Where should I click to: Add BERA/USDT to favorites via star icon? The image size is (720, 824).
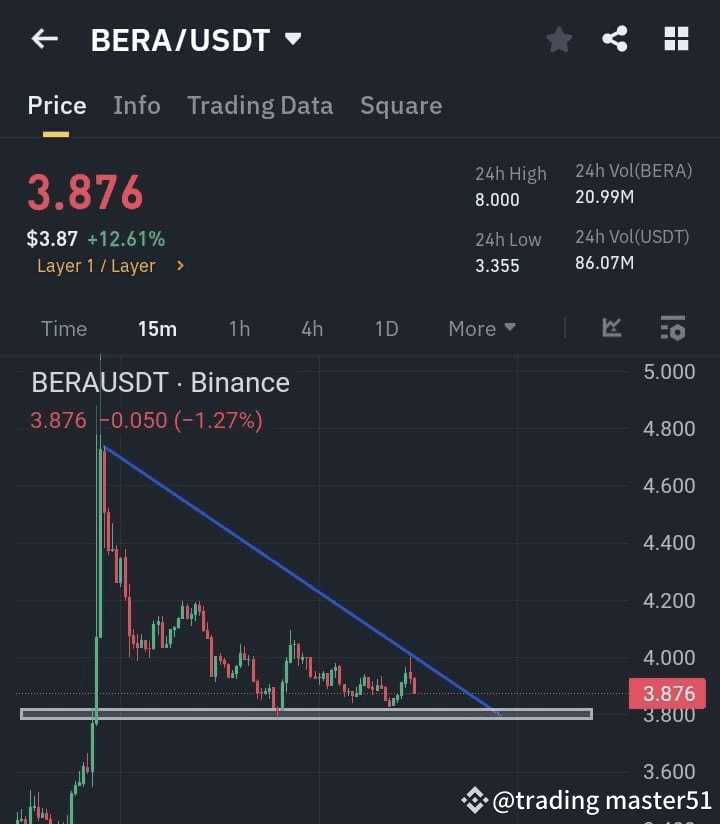click(x=559, y=40)
